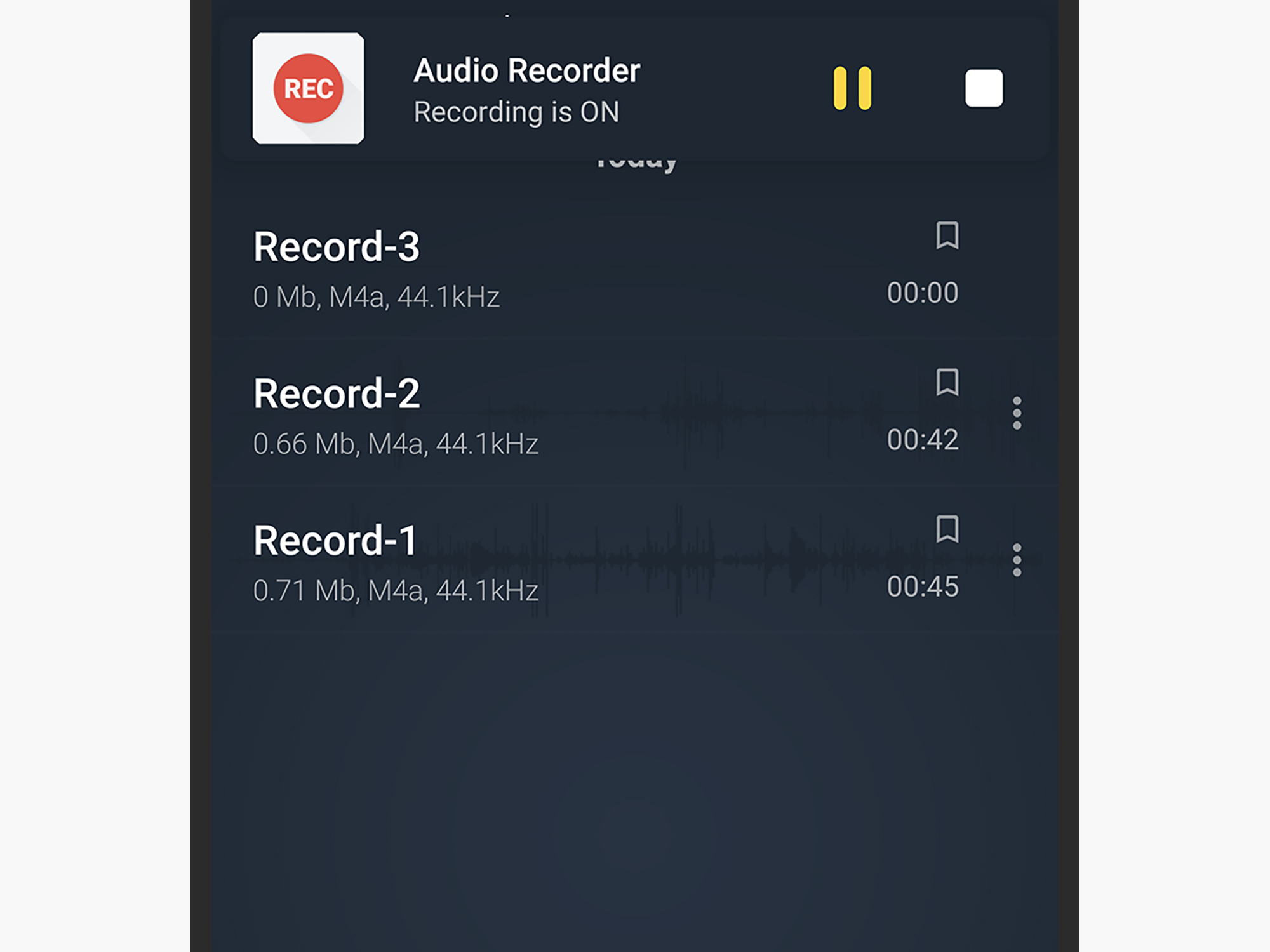
Task: Bookmark the Record-2 recording
Action: point(947,382)
